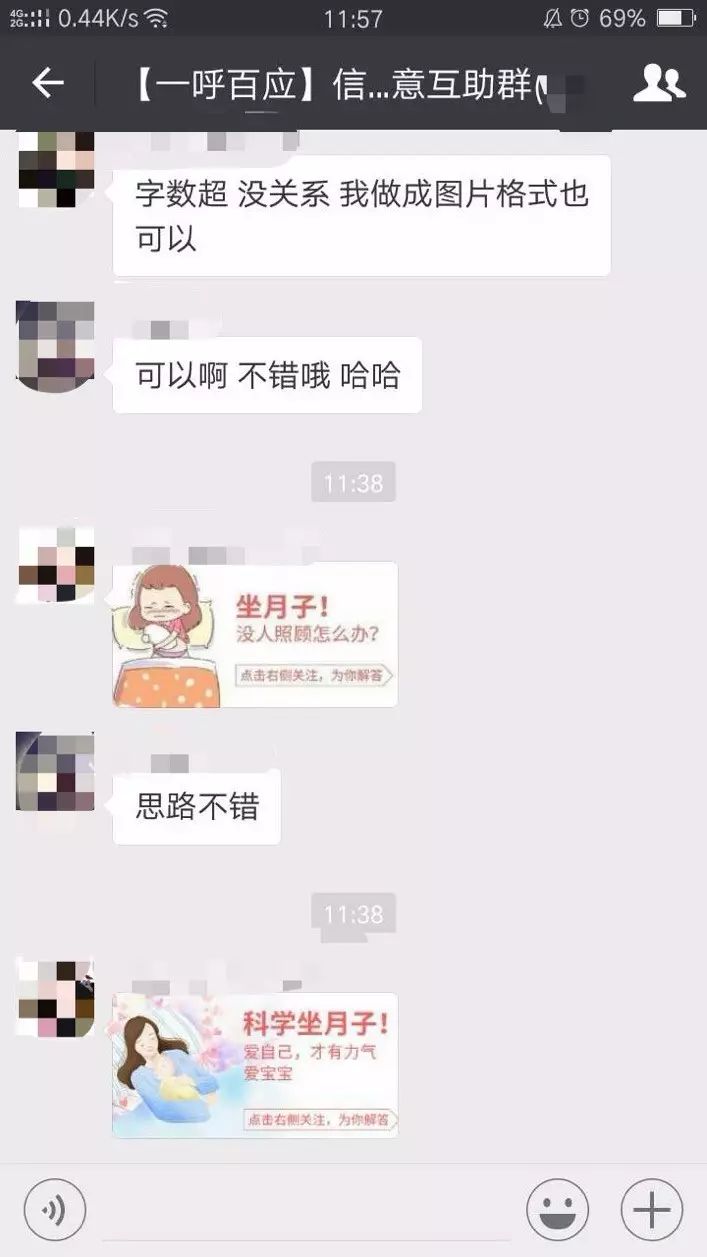View avatar of sender of 思路不错
Viewport: 707px width, 1257px height.
(56, 771)
